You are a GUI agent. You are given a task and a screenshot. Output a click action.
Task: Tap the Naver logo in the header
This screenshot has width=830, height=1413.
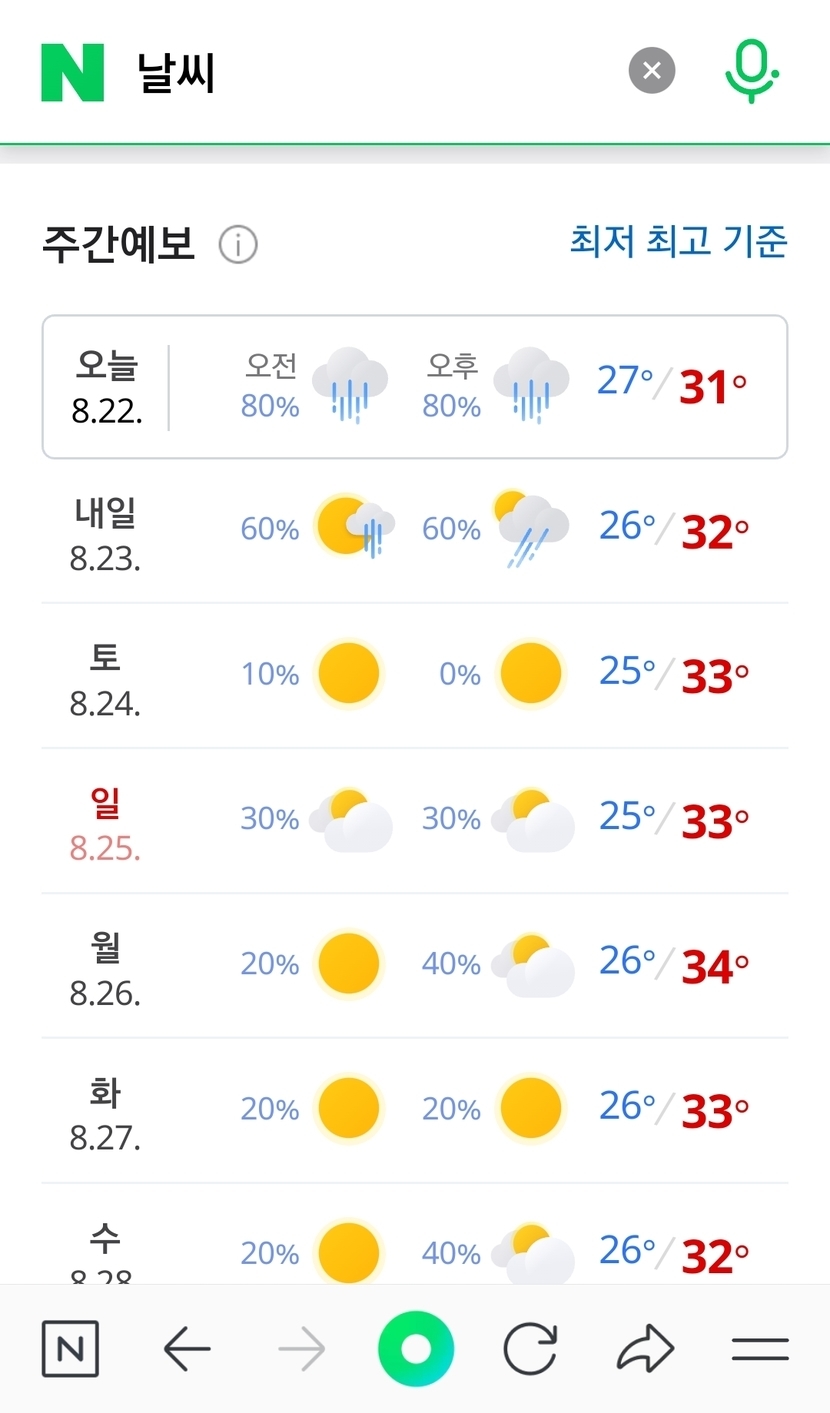pyautogui.click(x=72, y=72)
